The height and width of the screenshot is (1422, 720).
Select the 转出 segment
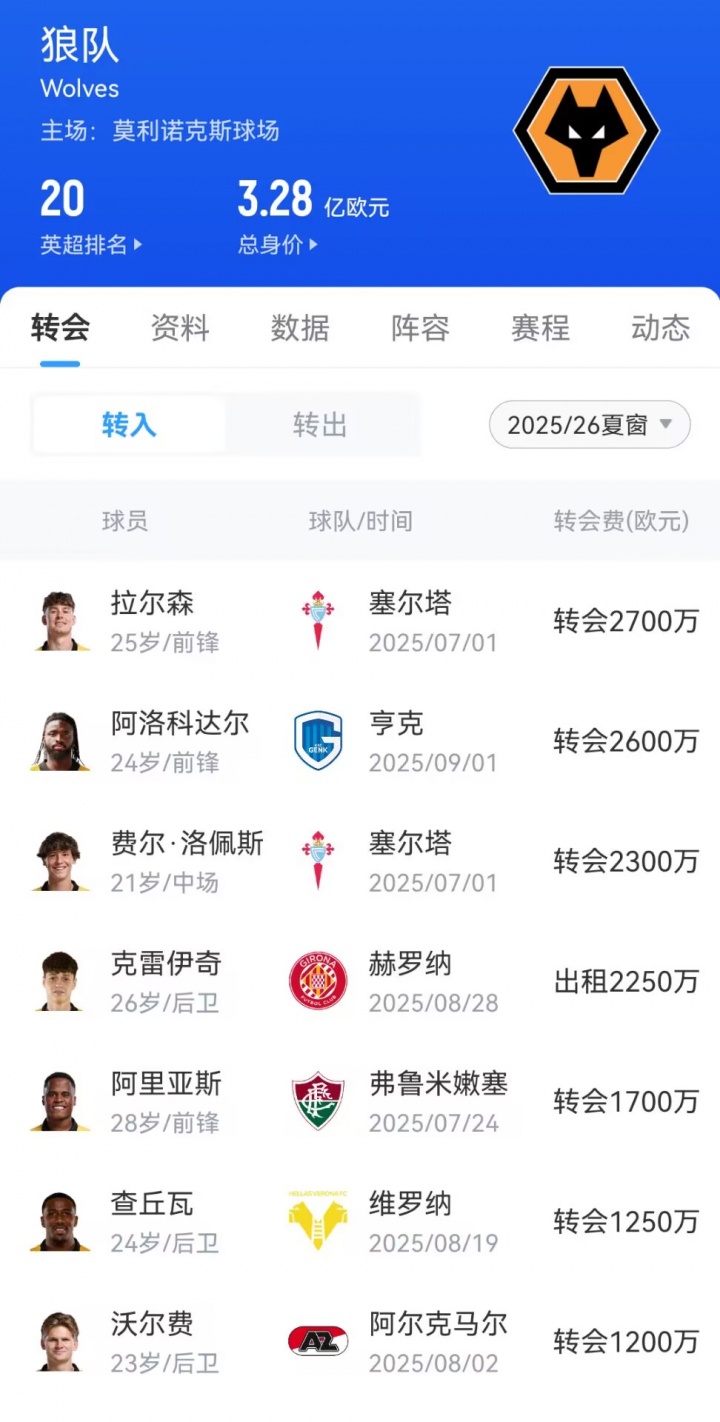(320, 425)
